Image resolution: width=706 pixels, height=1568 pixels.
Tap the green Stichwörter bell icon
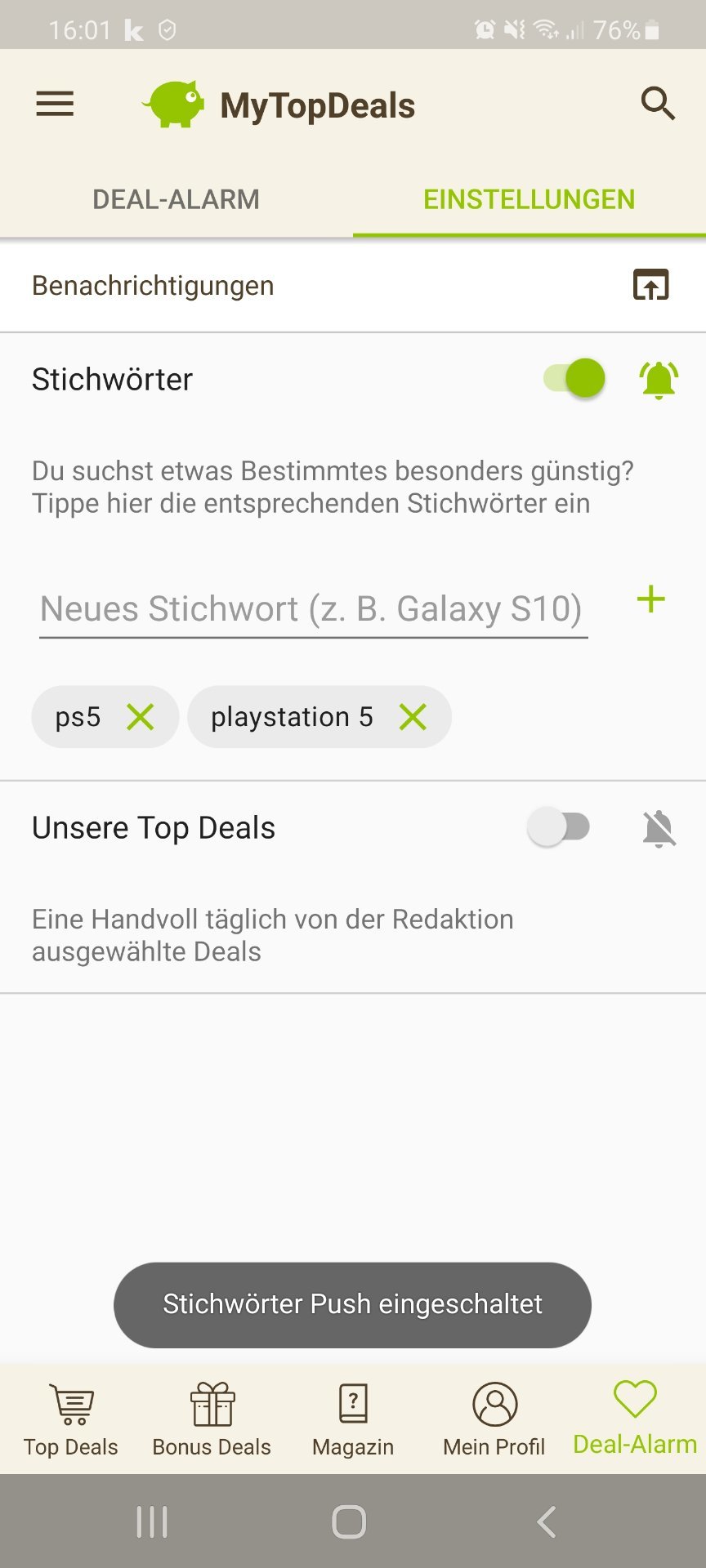(x=659, y=380)
